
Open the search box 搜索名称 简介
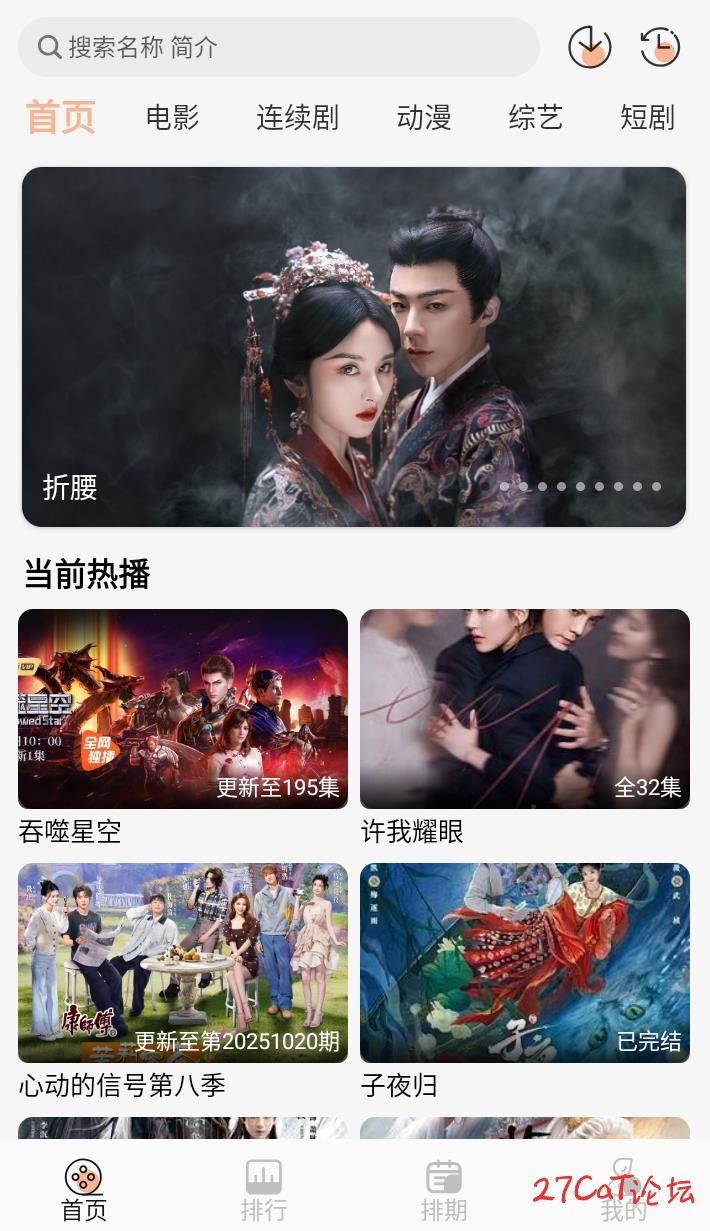tap(278, 47)
